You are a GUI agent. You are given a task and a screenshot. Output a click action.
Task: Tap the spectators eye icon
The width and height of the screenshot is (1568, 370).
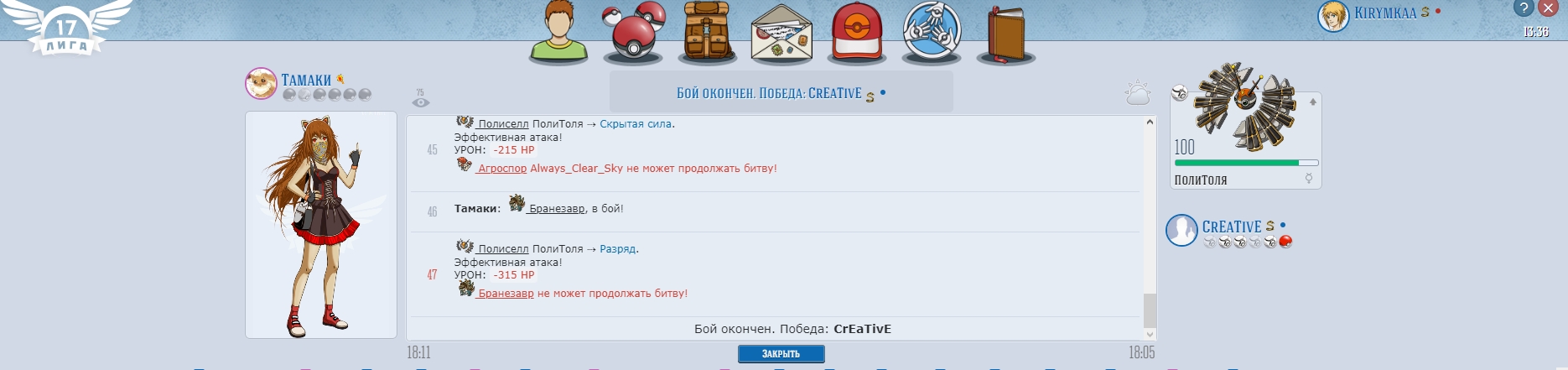tap(421, 102)
